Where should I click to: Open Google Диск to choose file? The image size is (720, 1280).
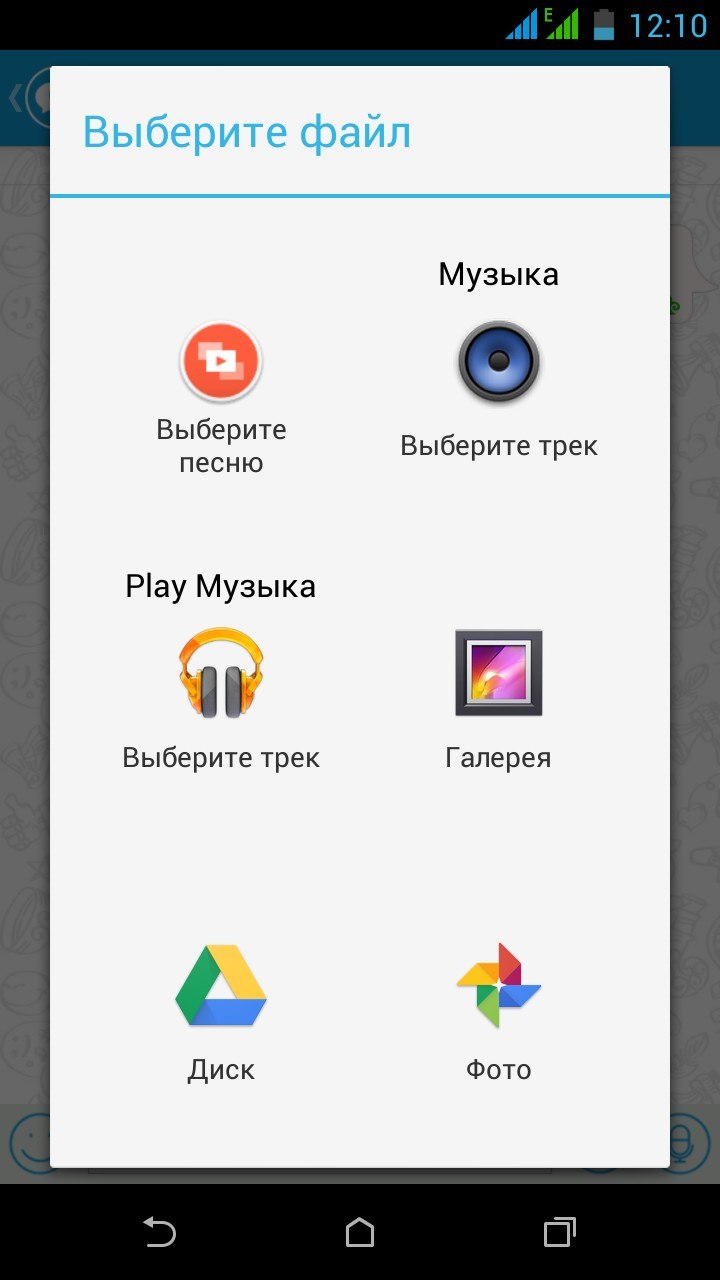pos(221,986)
